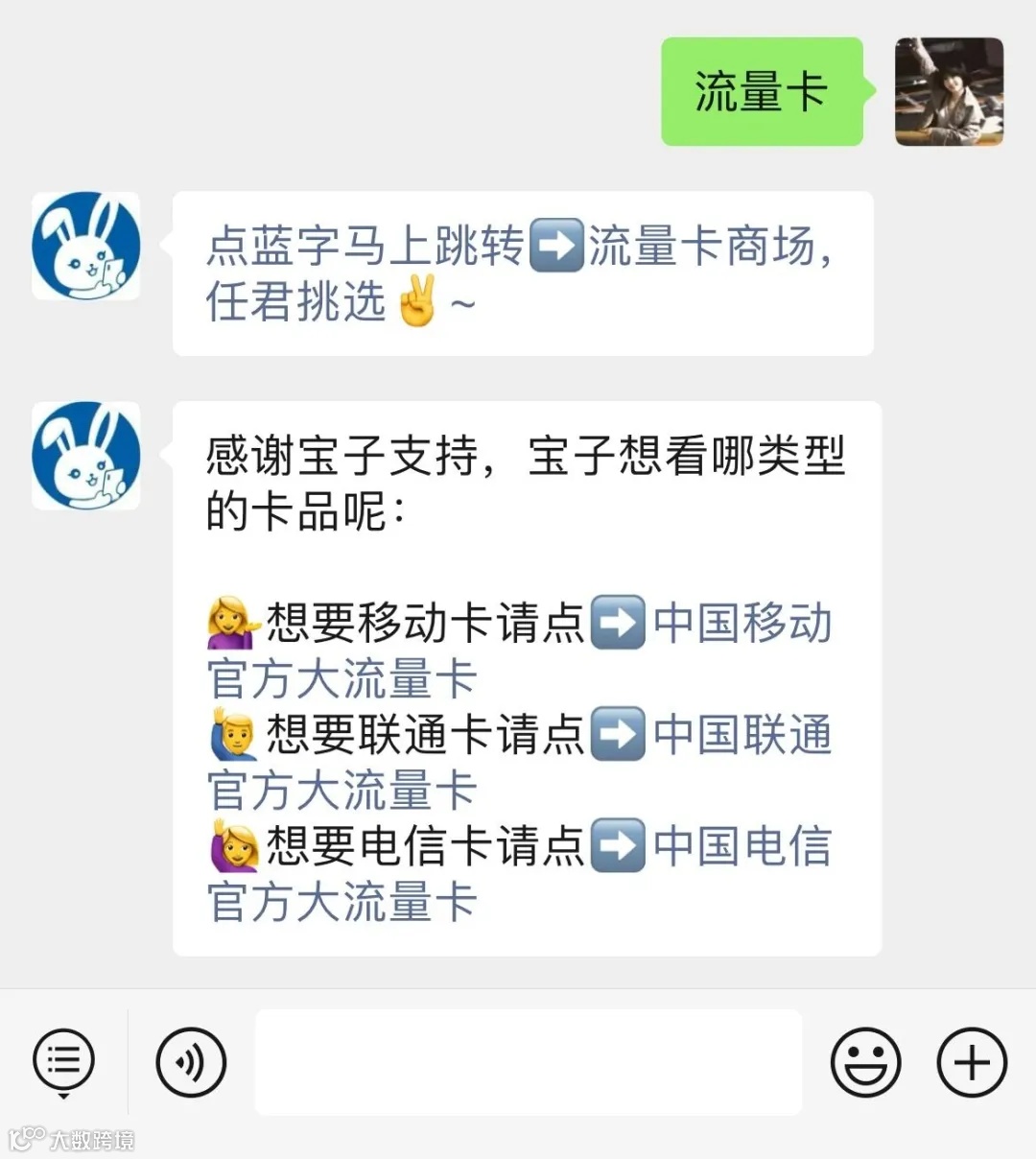Open your own profile avatar
Image resolution: width=1036 pixels, height=1159 pixels.
(x=948, y=91)
